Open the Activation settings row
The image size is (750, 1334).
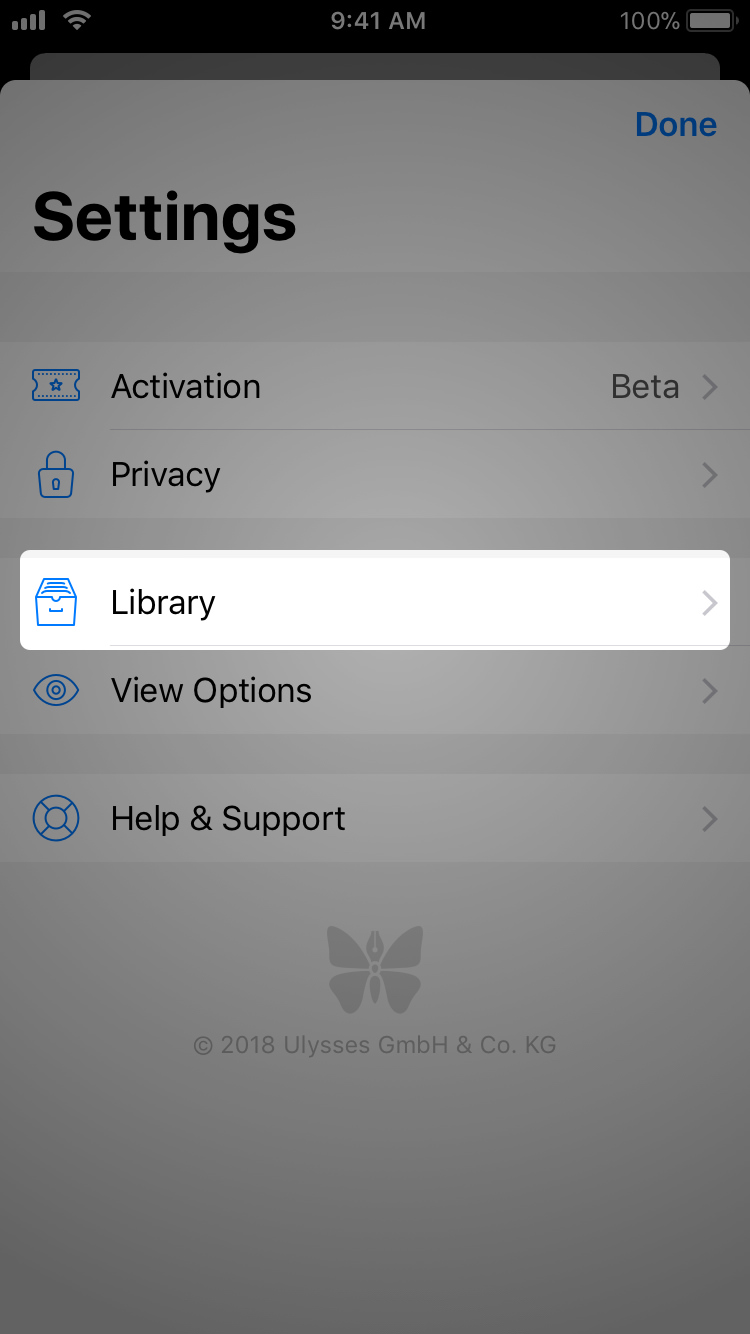pos(375,386)
